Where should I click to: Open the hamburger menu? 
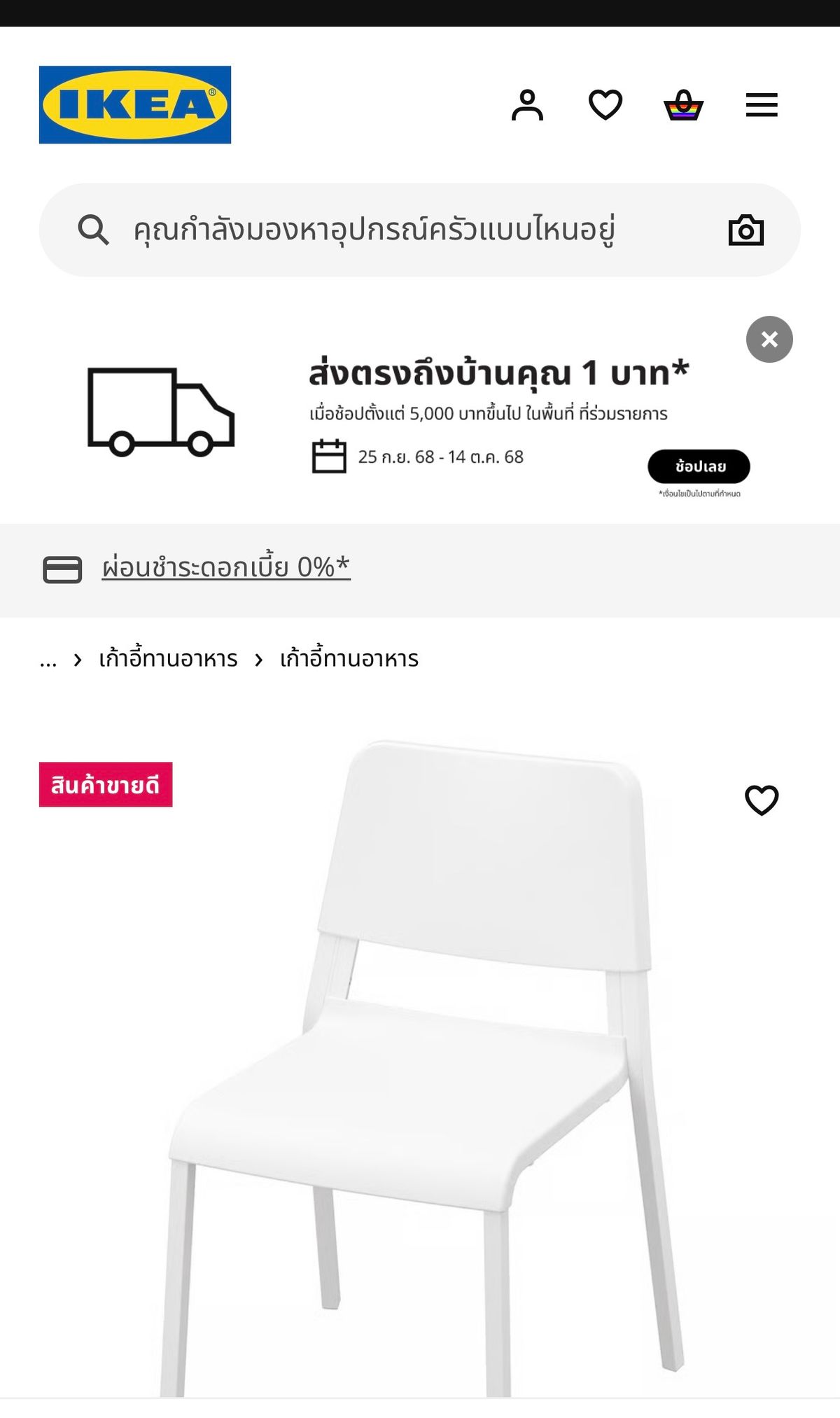pos(762,105)
